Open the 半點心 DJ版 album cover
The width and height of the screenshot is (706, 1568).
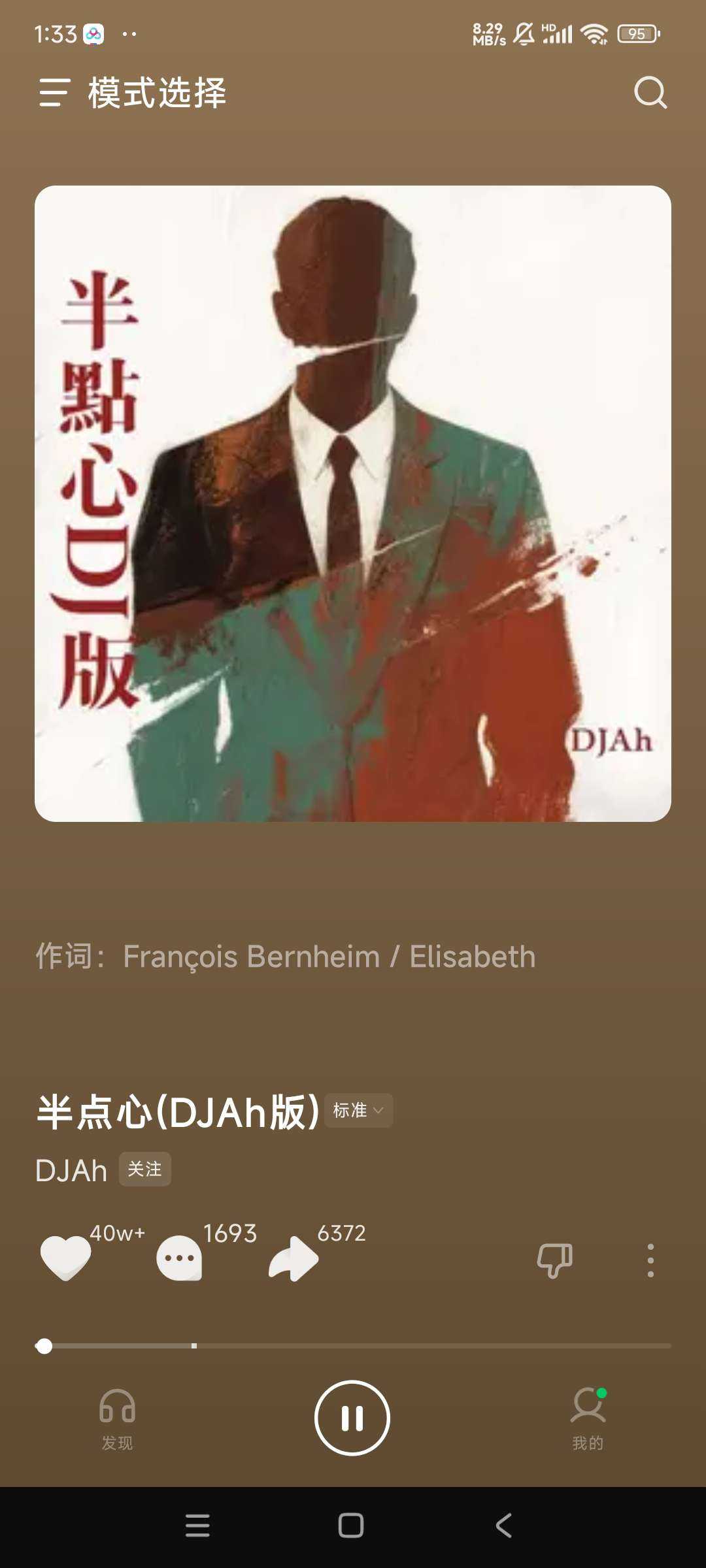353,503
